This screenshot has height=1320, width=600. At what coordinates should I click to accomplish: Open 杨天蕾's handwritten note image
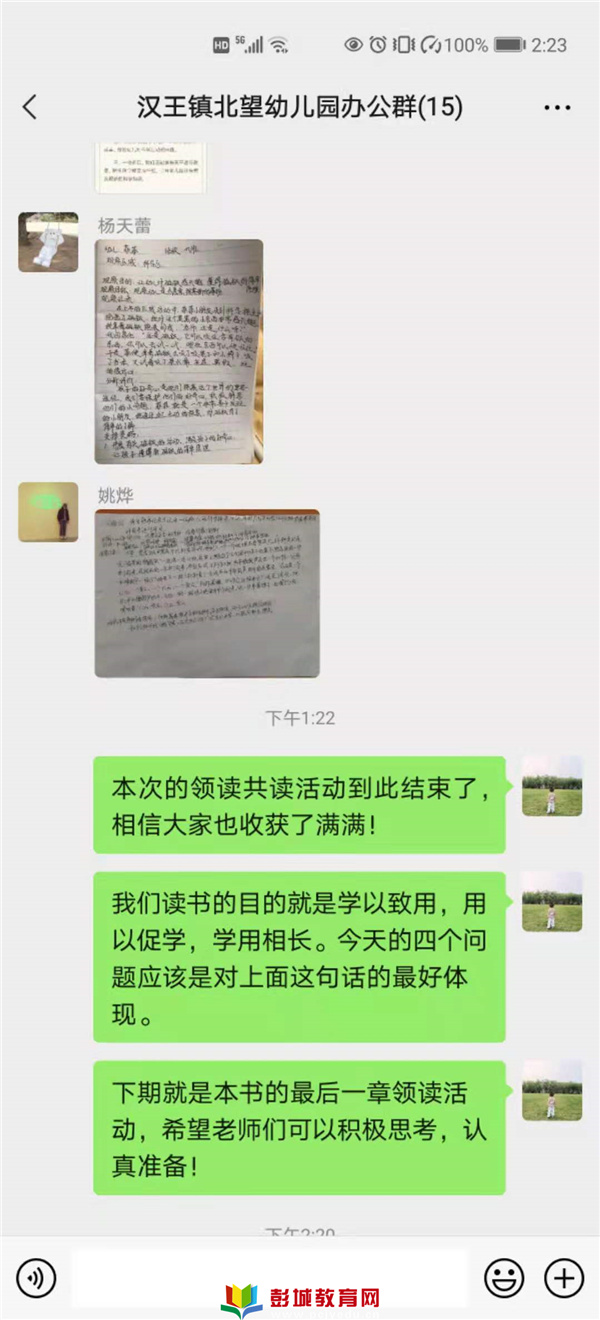coord(179,351)
